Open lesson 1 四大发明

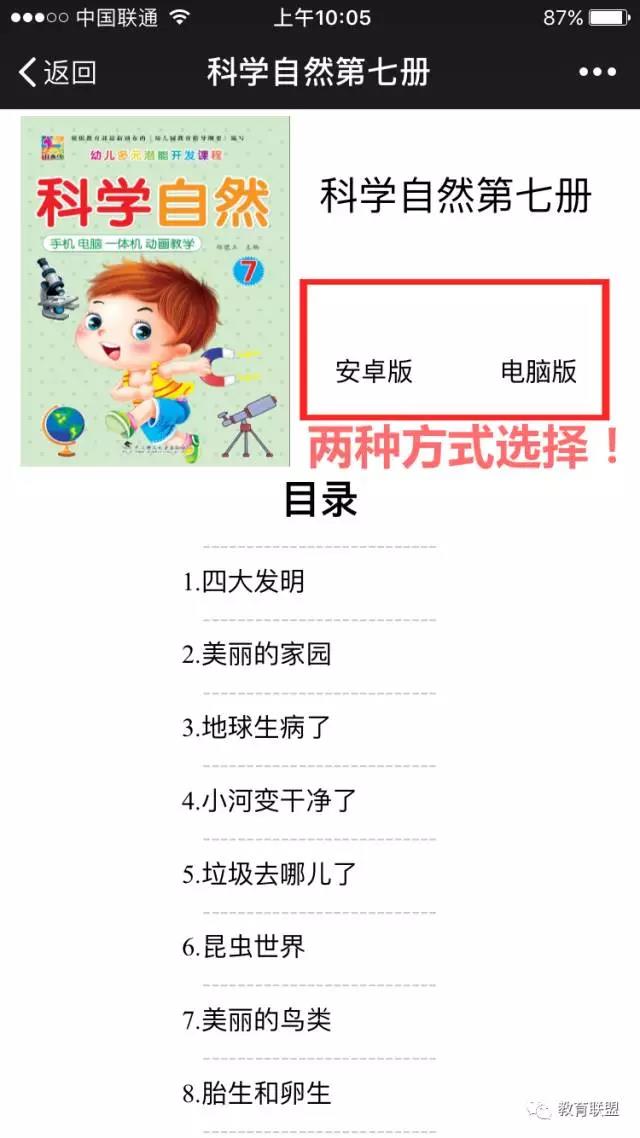click(x=243, y=581)
